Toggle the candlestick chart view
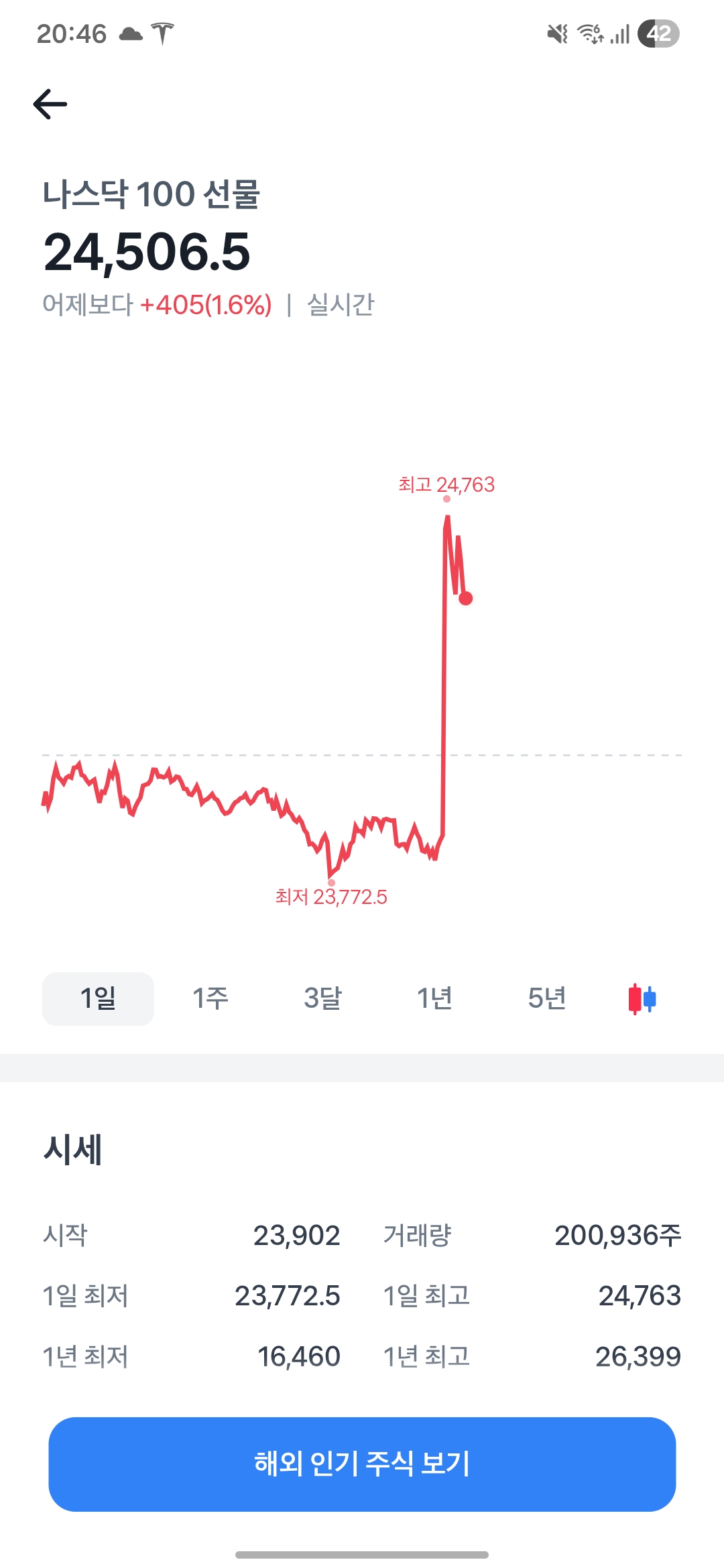 point(642,998)
